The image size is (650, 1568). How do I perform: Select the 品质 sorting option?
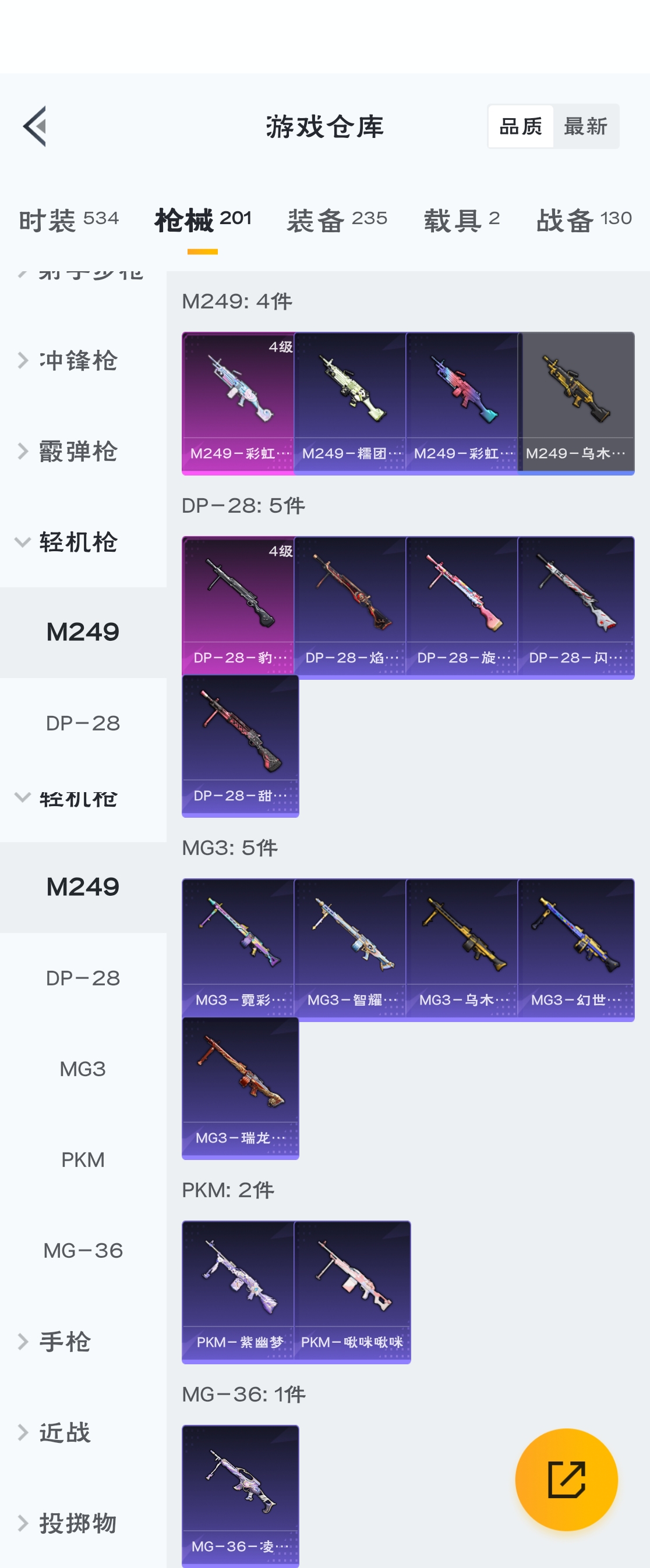pos(521,127)
